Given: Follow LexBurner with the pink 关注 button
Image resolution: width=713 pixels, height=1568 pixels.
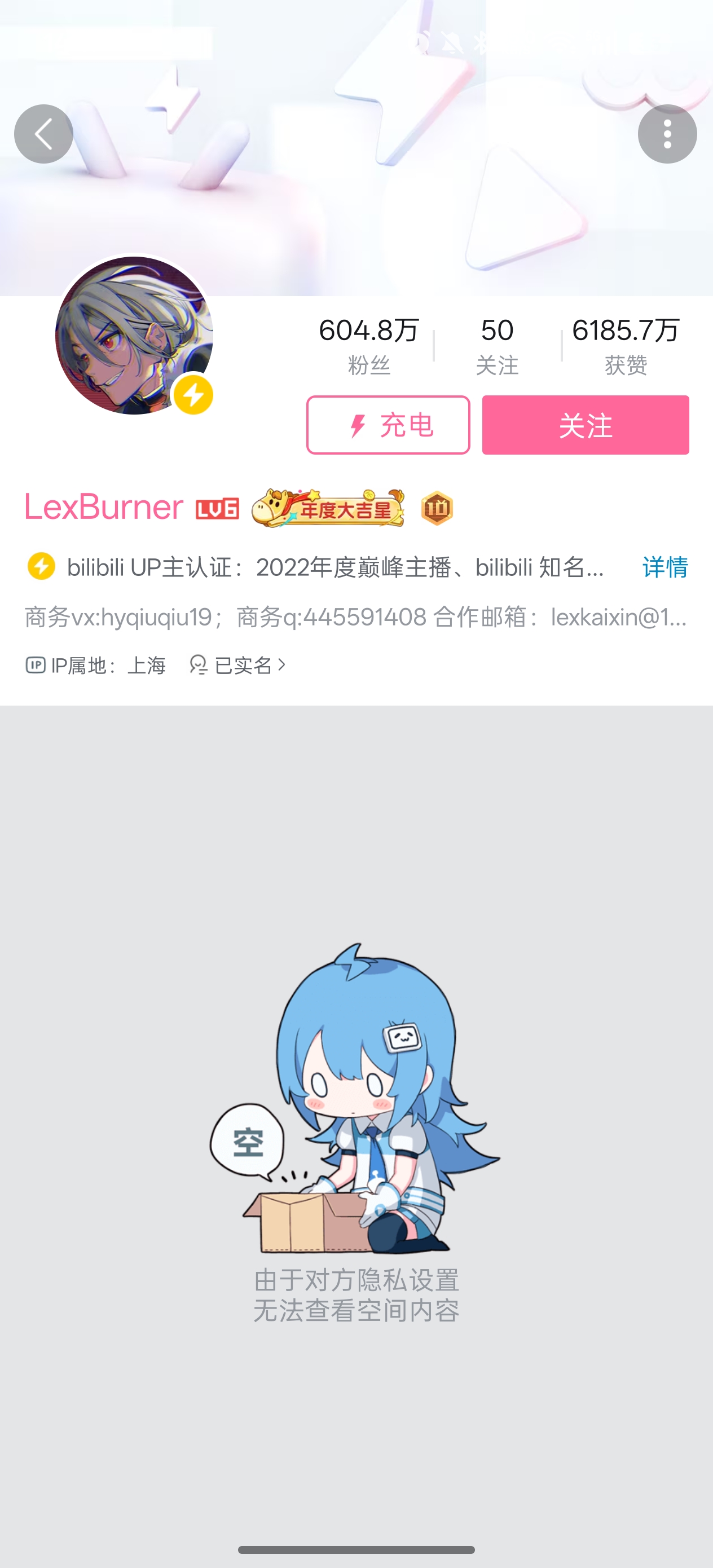Looking at the screenshot, I should 585,425.
